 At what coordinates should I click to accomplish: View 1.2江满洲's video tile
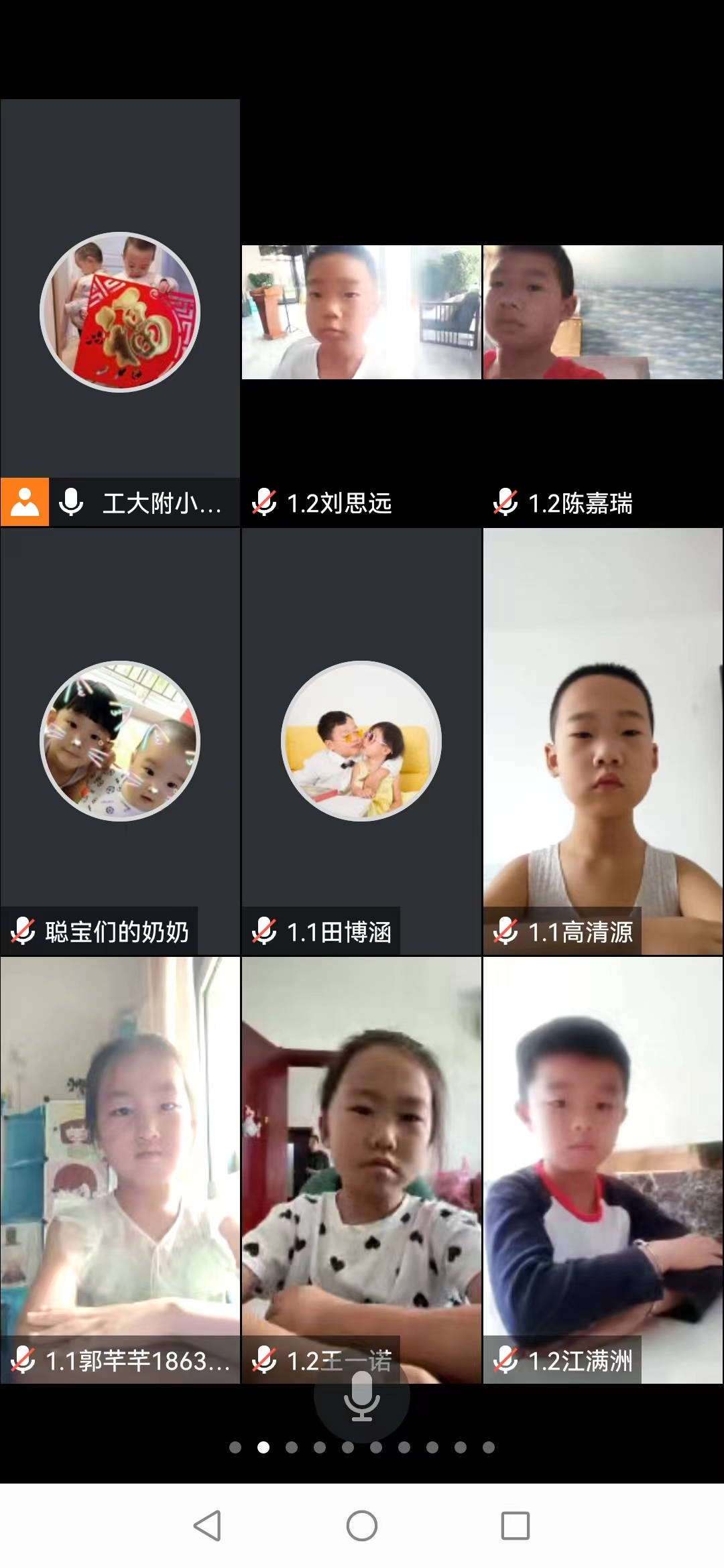click(603, 1169)
